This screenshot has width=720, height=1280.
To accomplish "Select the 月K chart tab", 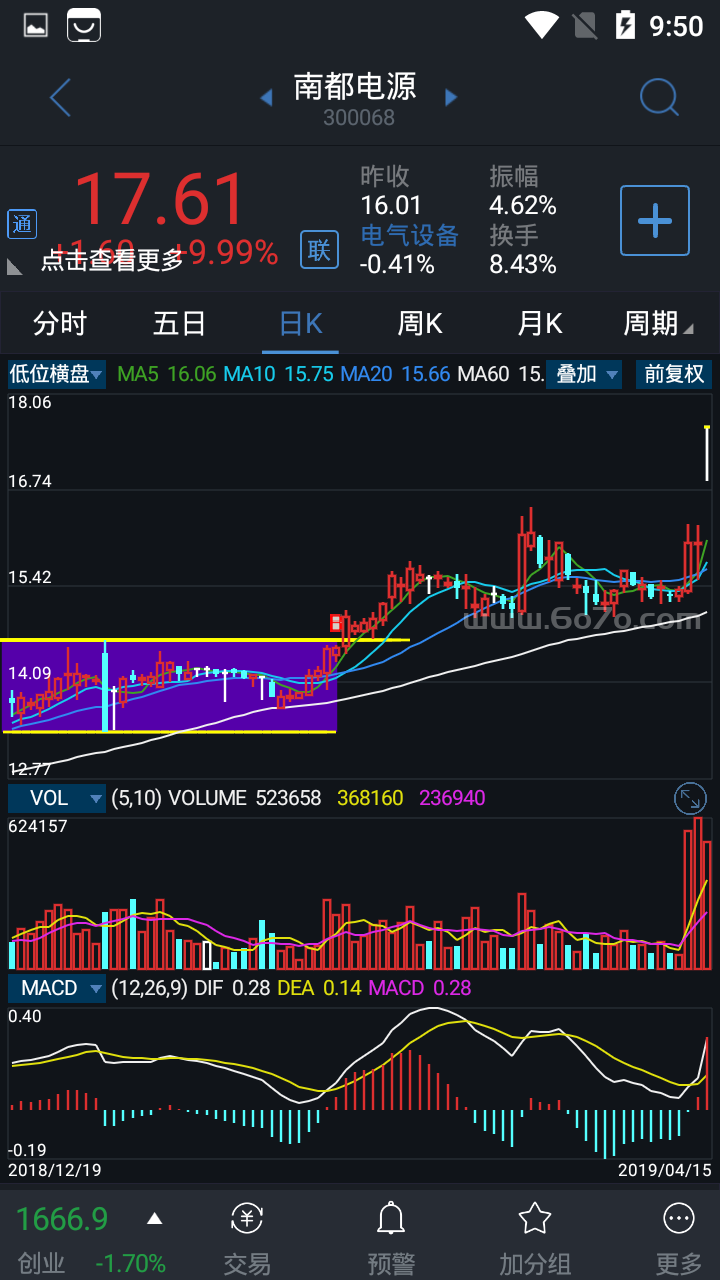I will coord(540,324).
